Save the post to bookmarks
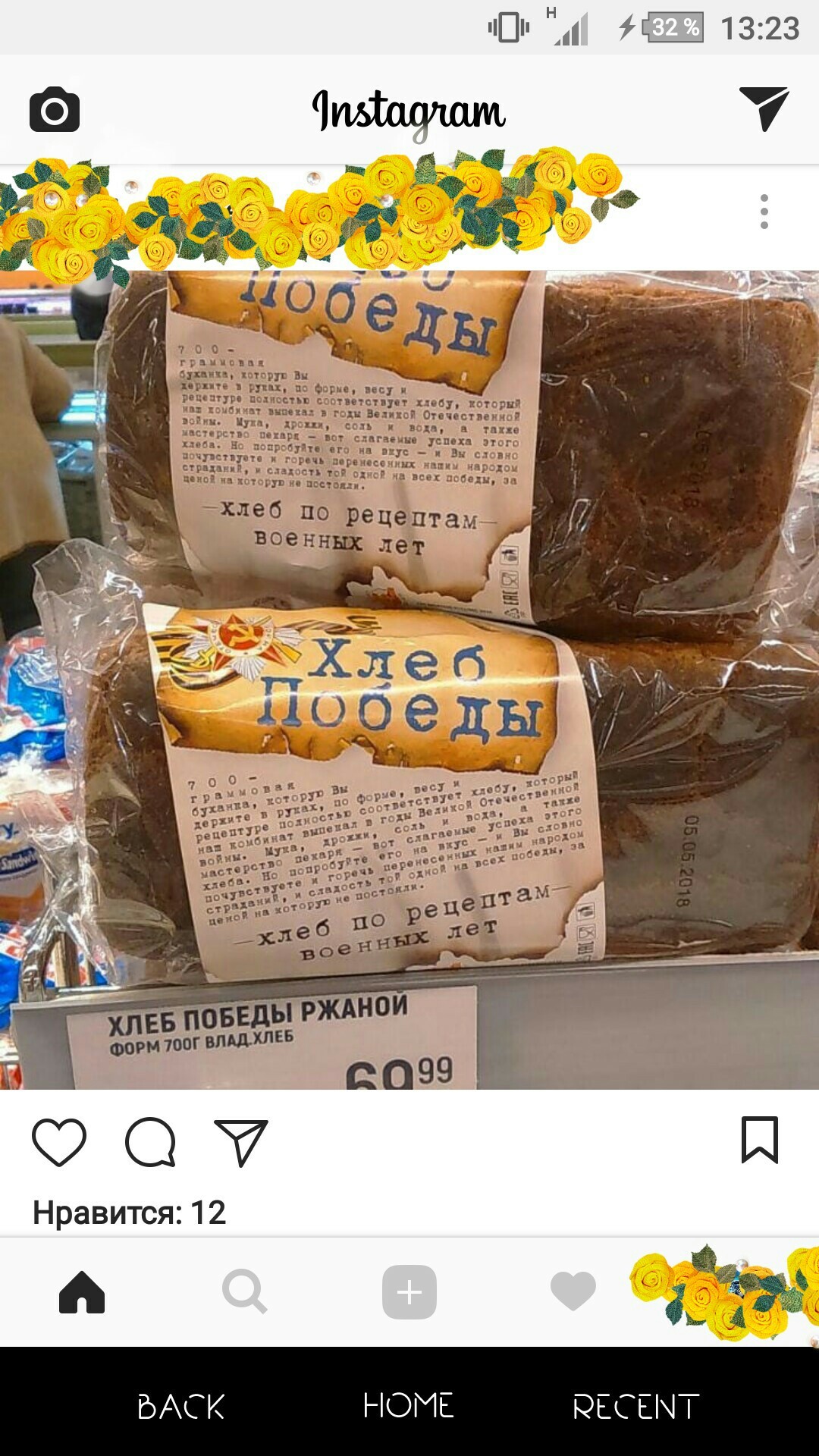 (759, 1140)
